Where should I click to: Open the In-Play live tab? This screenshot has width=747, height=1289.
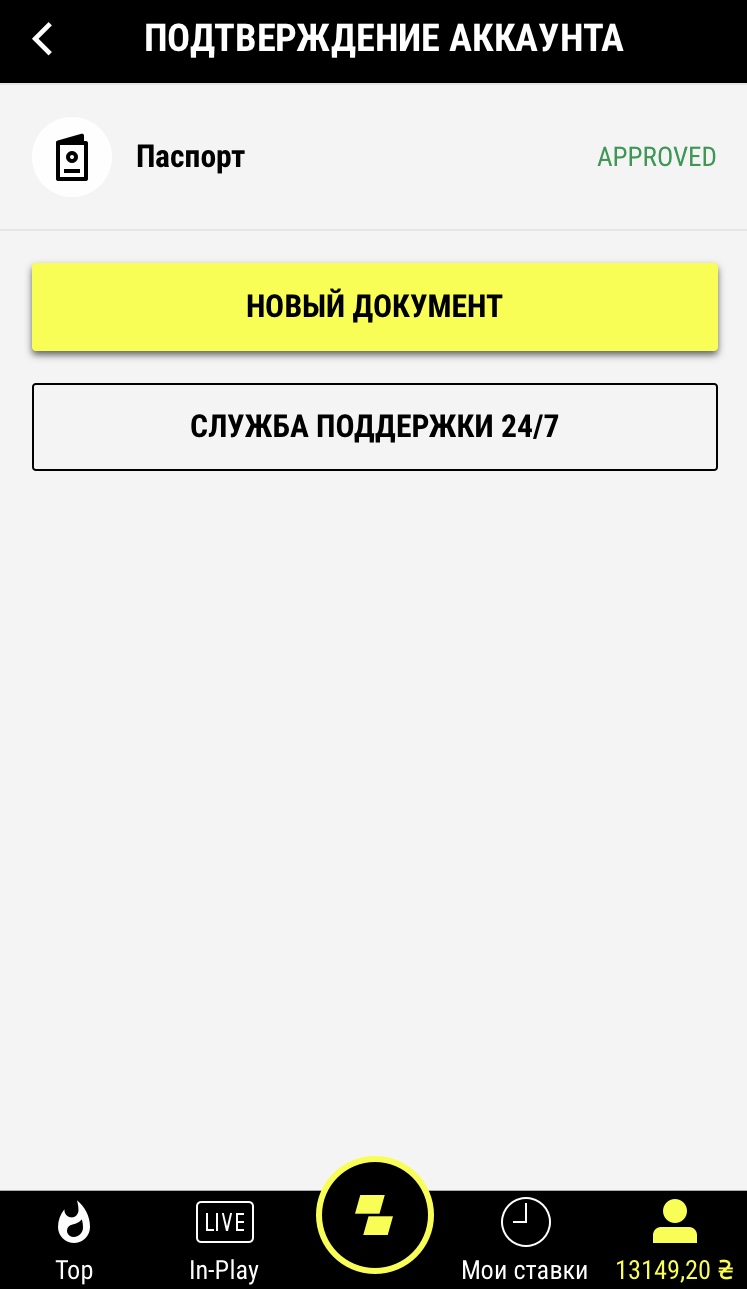pyautogui.click(x=224, y=1240)
